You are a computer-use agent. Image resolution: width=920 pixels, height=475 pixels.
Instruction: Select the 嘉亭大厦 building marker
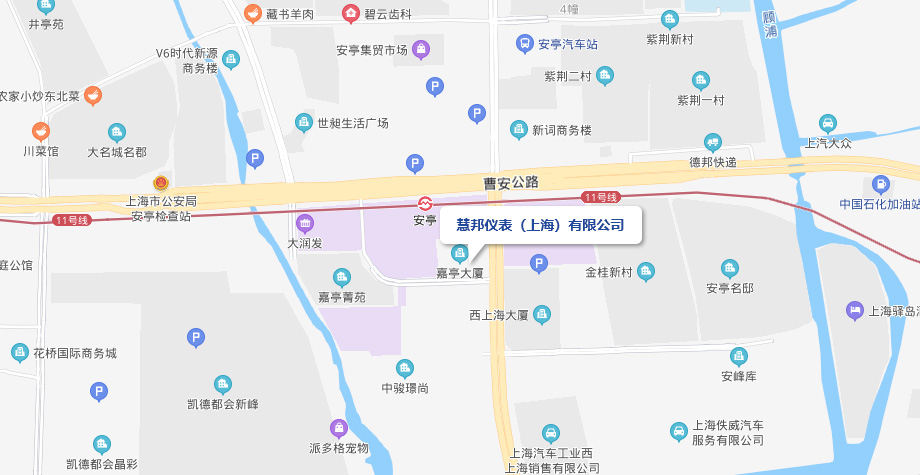click(x=460, y=252)
